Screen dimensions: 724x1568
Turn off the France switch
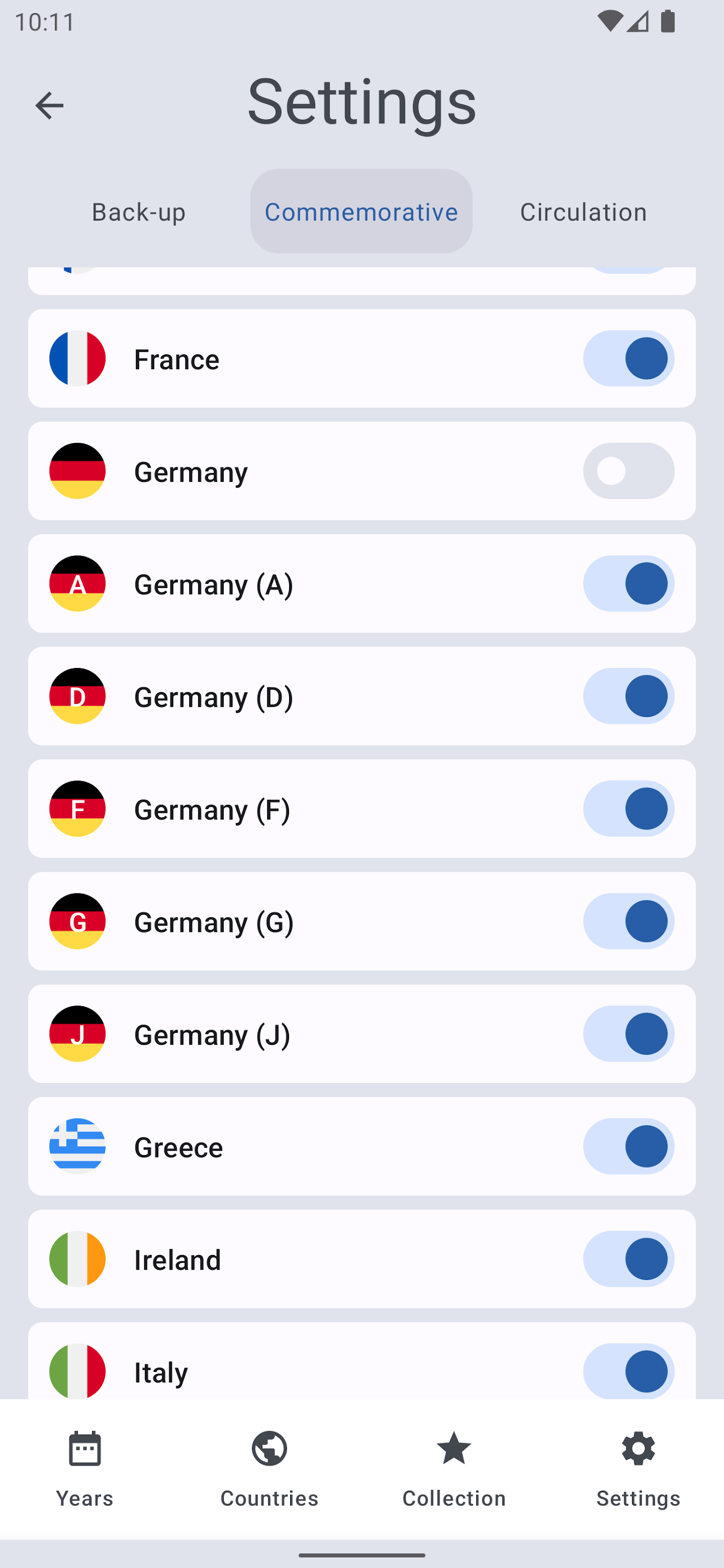tap(628, 359)
